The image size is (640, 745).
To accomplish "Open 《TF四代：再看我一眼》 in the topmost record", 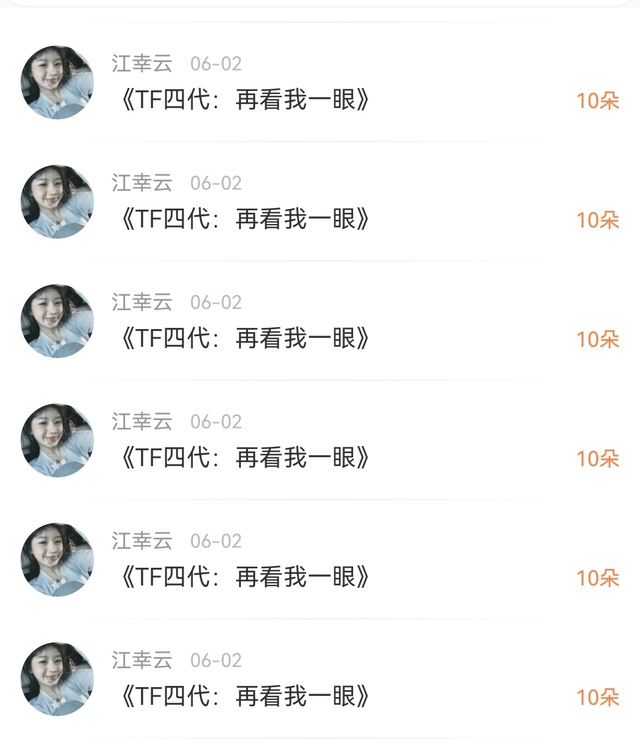I will click(244, 100).
